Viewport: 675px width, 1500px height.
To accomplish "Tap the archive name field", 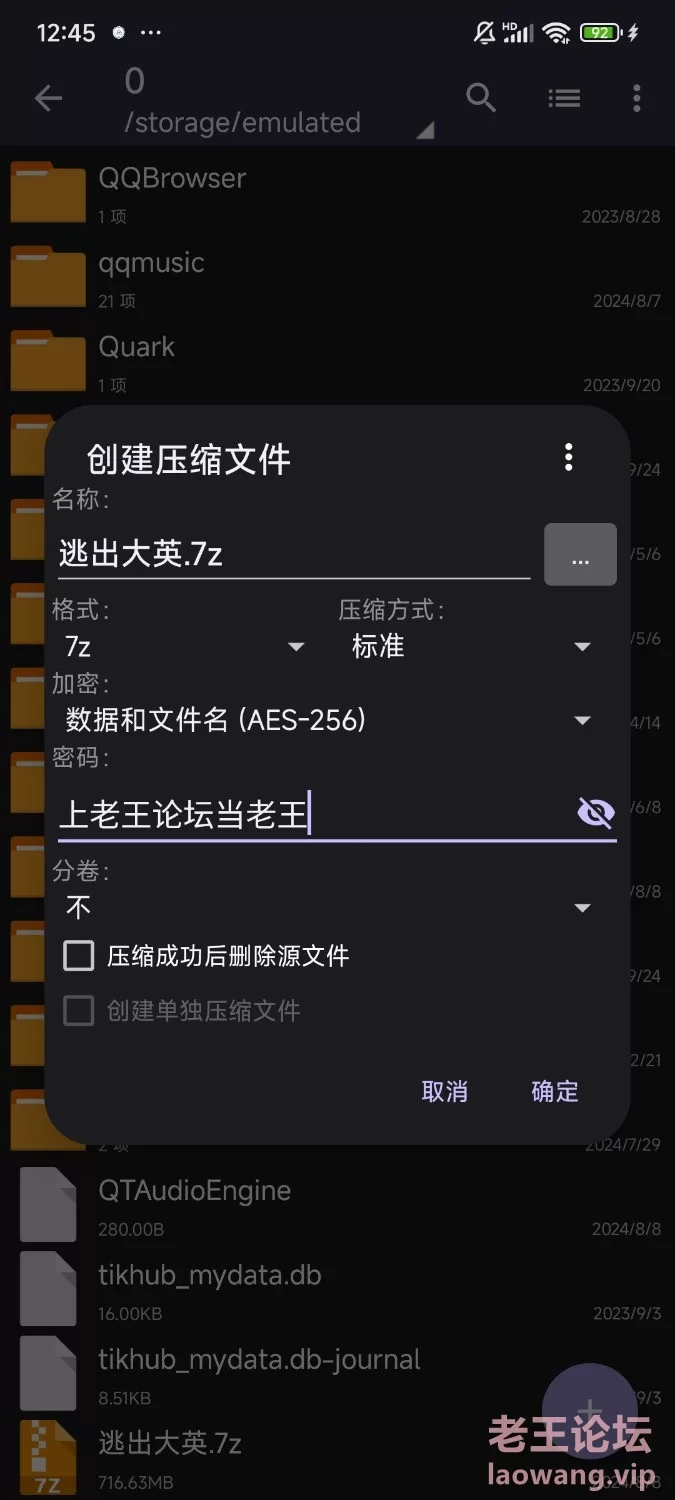I will (292, 554).
